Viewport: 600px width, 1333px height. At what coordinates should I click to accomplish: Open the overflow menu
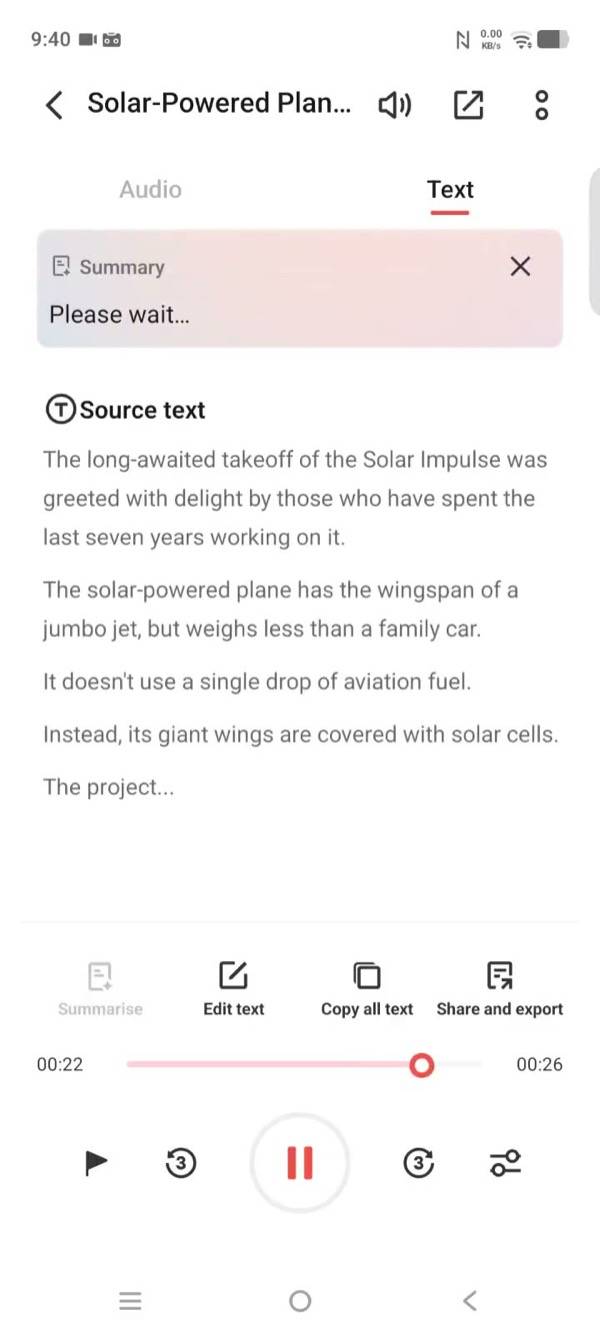pyautogui.click(x=541, y=104)
